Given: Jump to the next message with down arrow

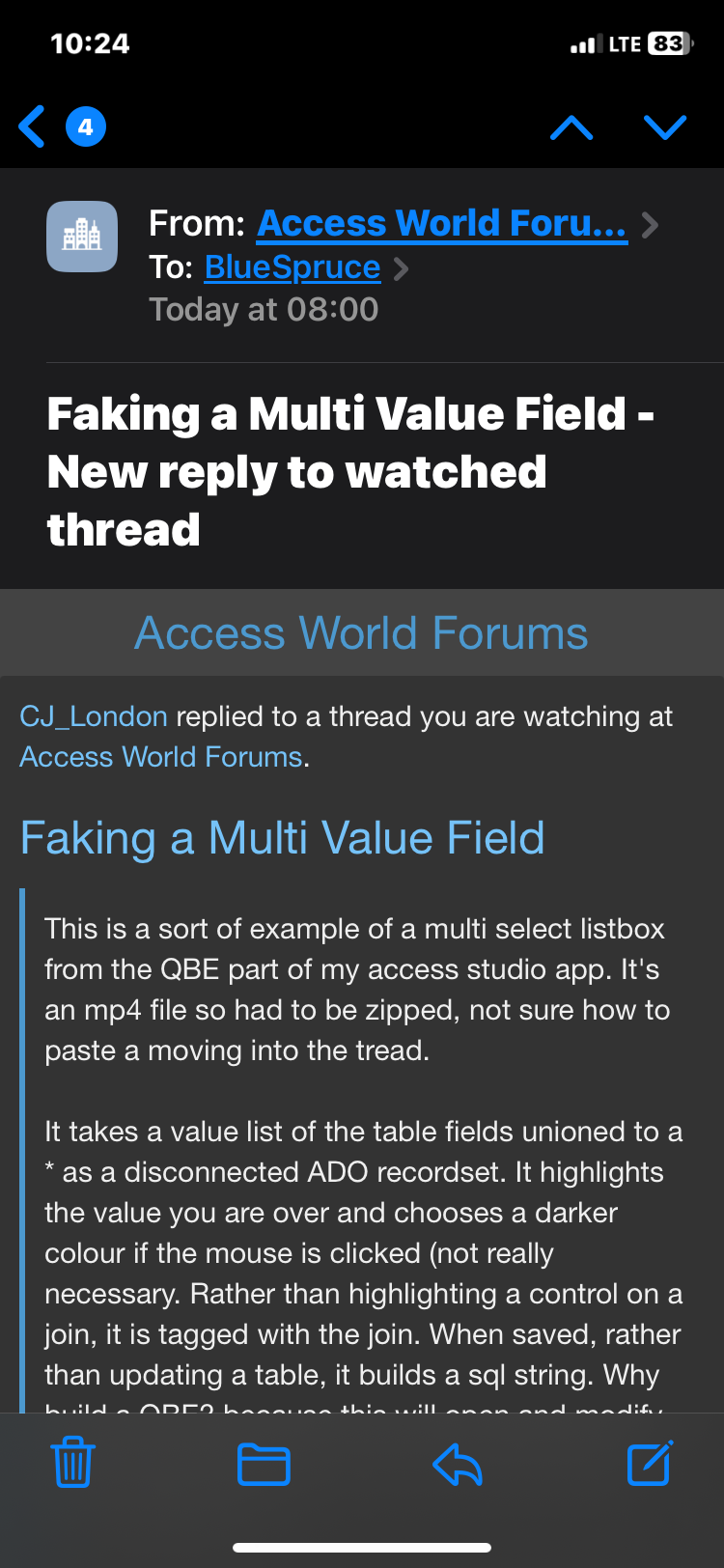Looking at the screenshot, I should [665, 127].
